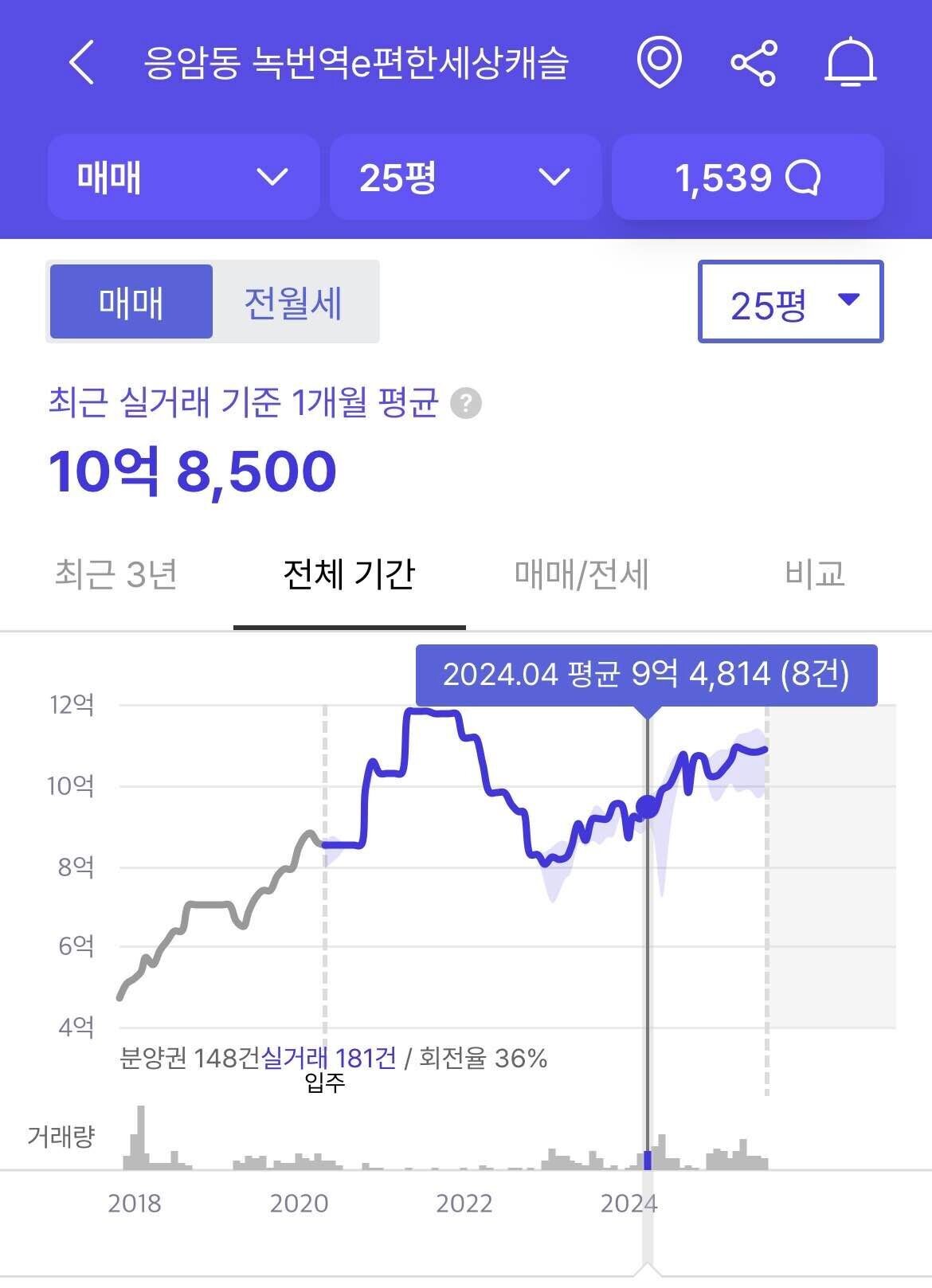
Task: Select 매매 in the sale/rent toggle
Action: [131, 301]
